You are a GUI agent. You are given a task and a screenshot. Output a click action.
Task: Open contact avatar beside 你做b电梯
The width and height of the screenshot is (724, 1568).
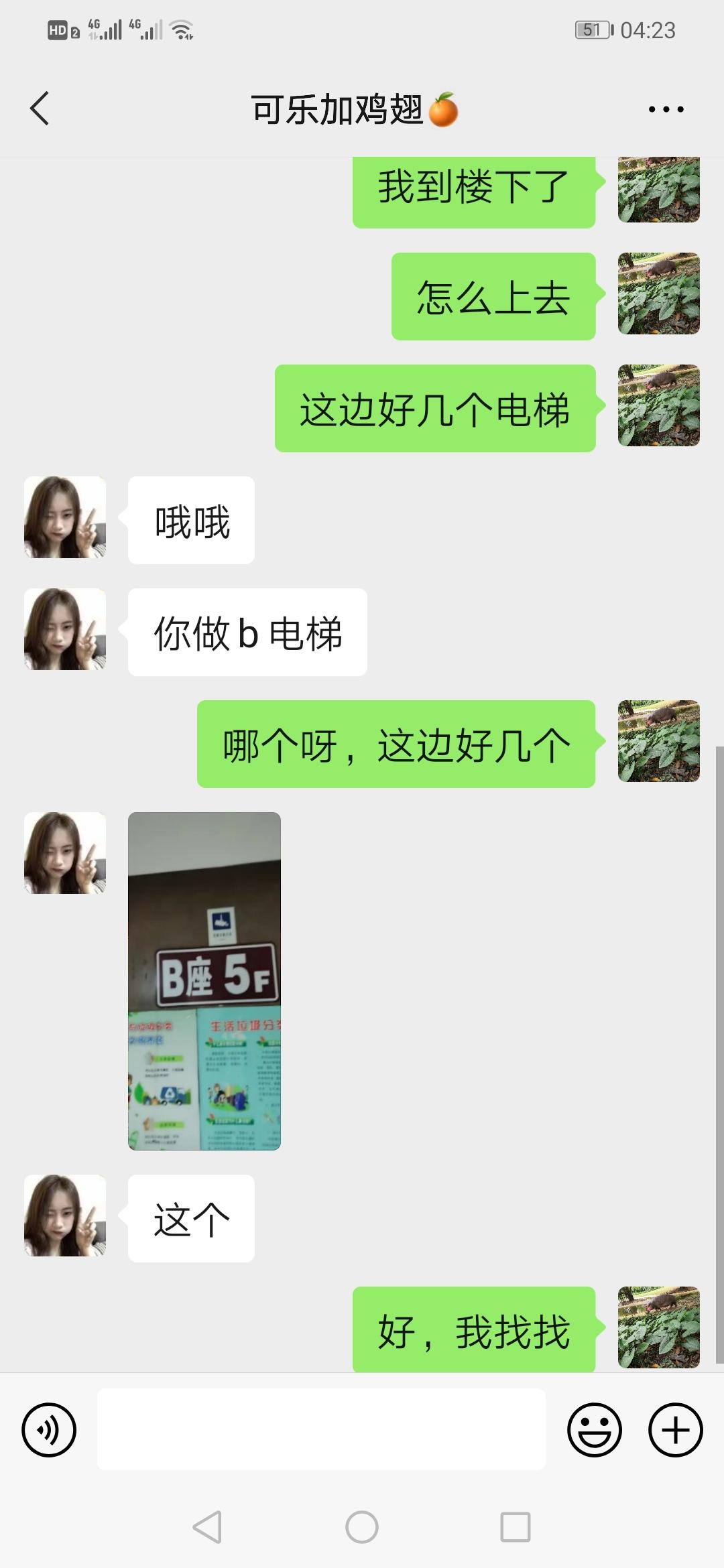point(65,629)
